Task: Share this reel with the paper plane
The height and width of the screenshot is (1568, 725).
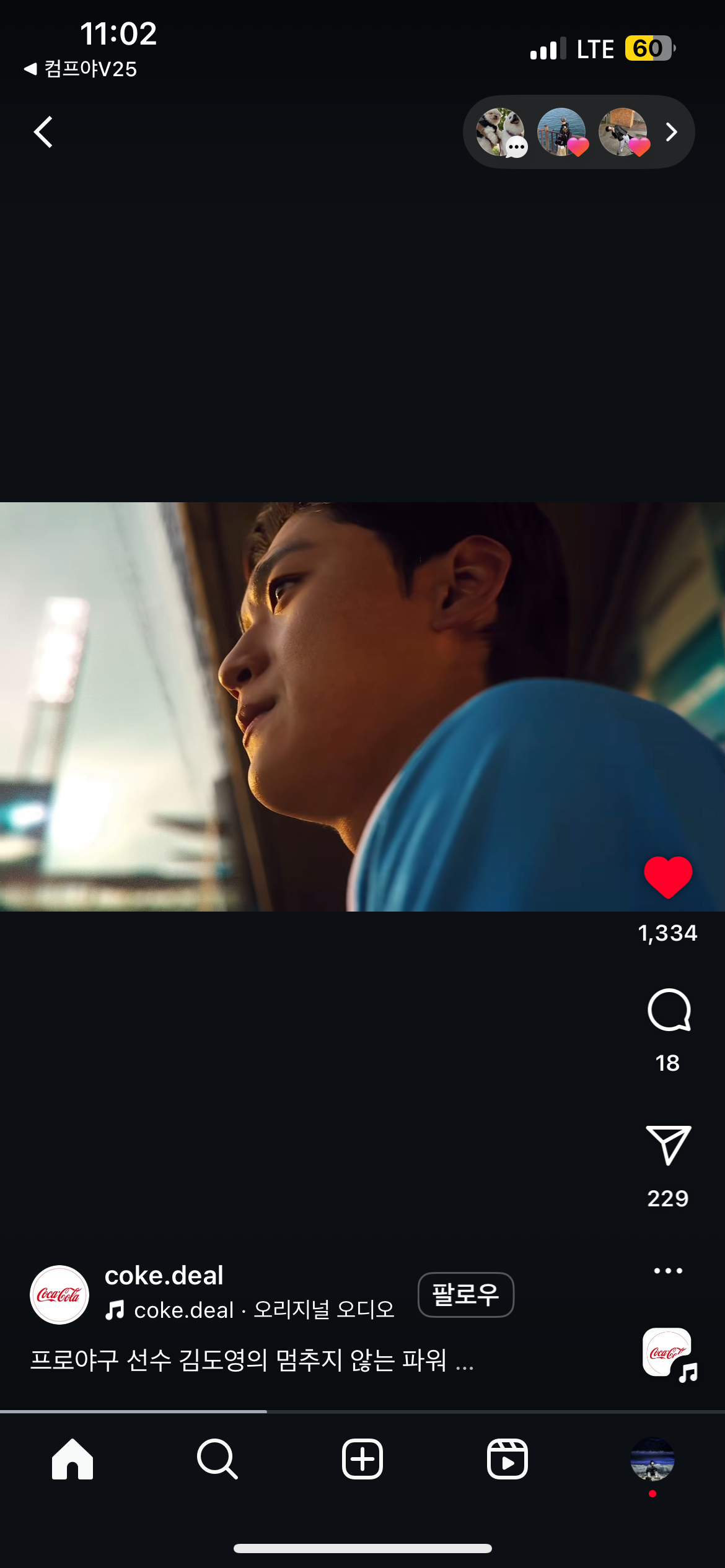Action: click(x=668, y=1145)
